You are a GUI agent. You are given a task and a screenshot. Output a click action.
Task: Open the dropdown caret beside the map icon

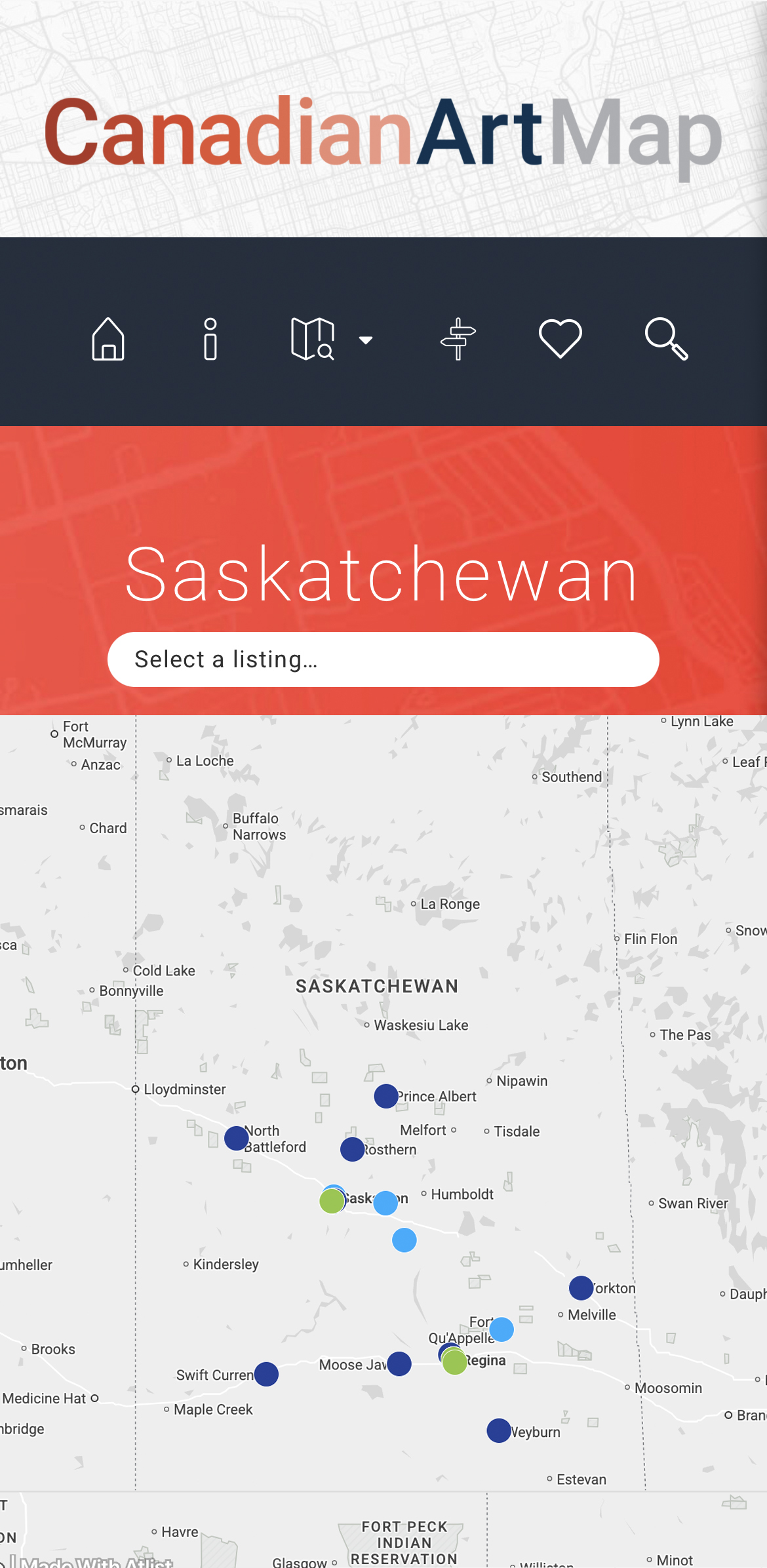(365, 341)
